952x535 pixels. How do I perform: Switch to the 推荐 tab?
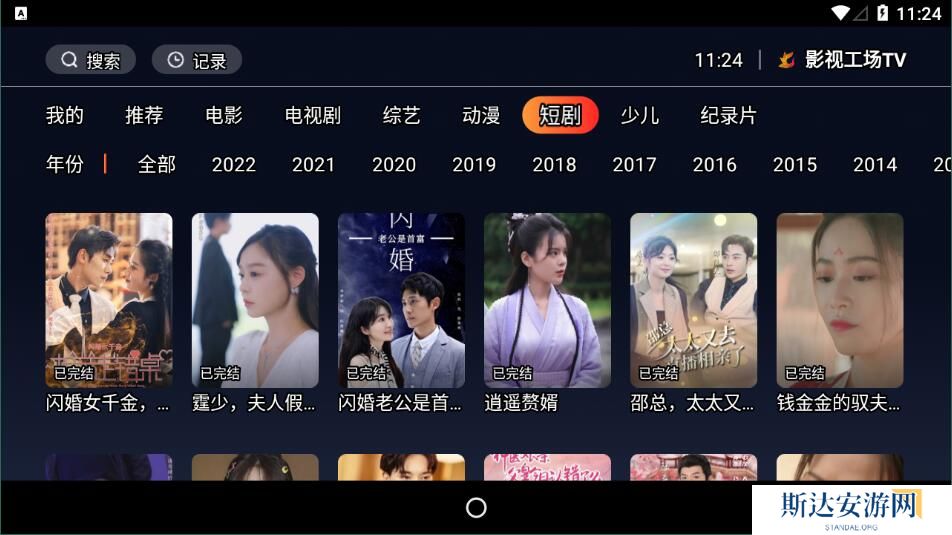pos(144,116)
